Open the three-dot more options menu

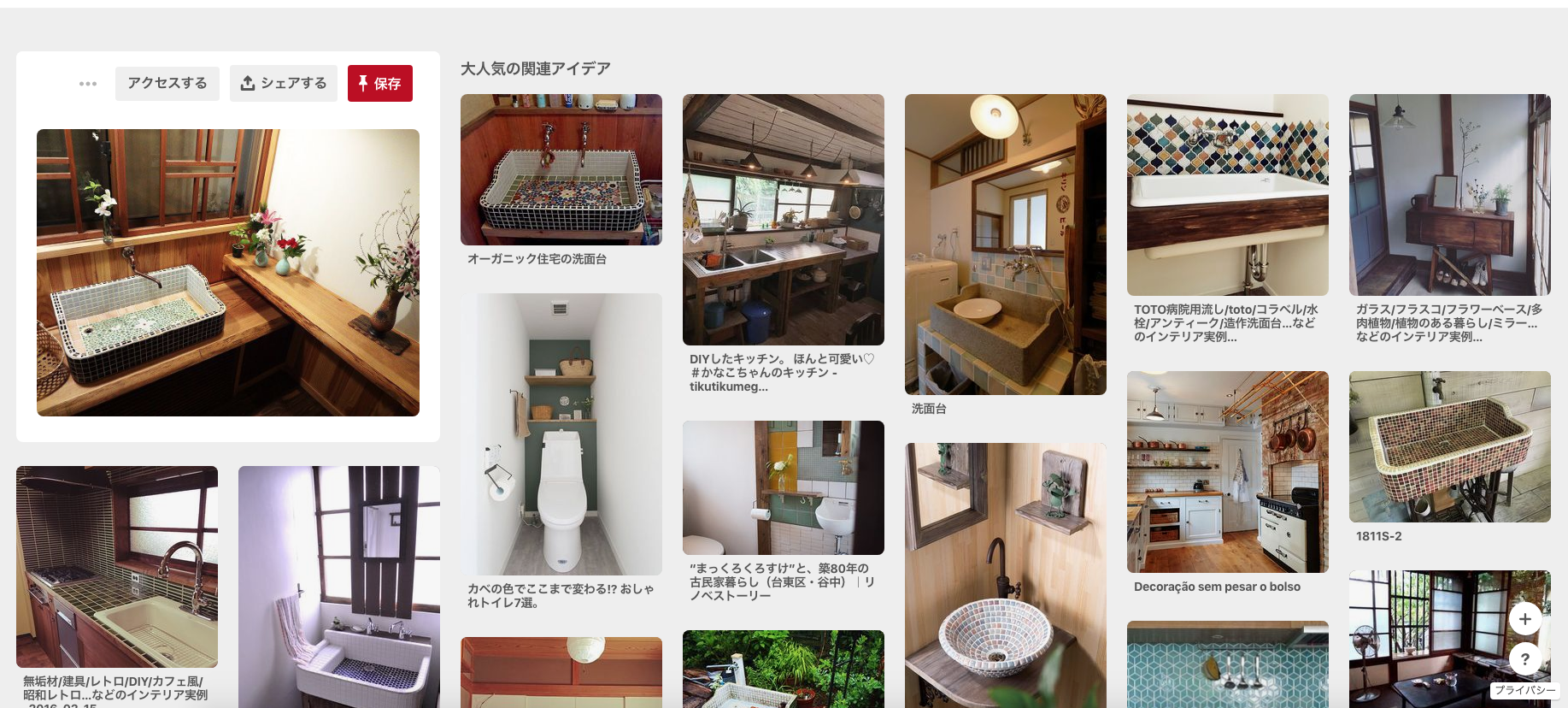88,84
